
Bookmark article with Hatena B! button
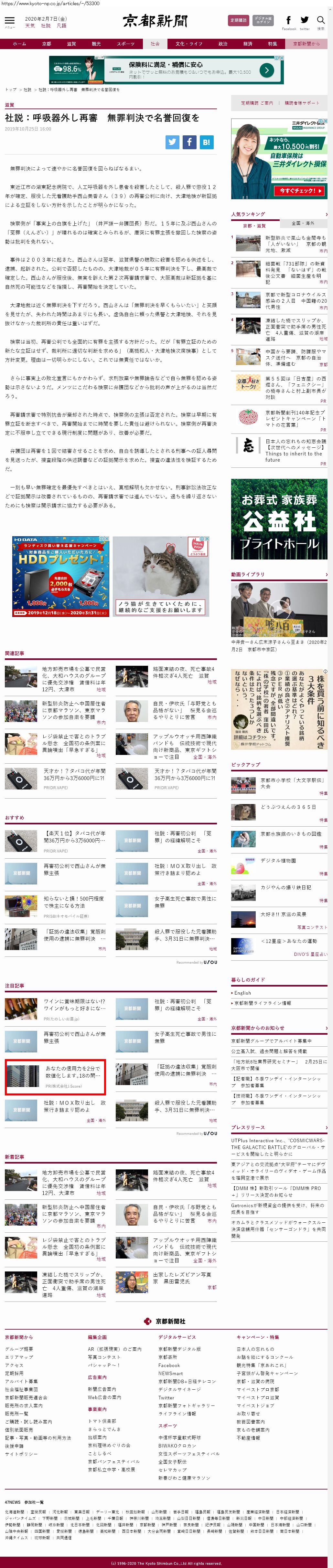coord(206,142)
